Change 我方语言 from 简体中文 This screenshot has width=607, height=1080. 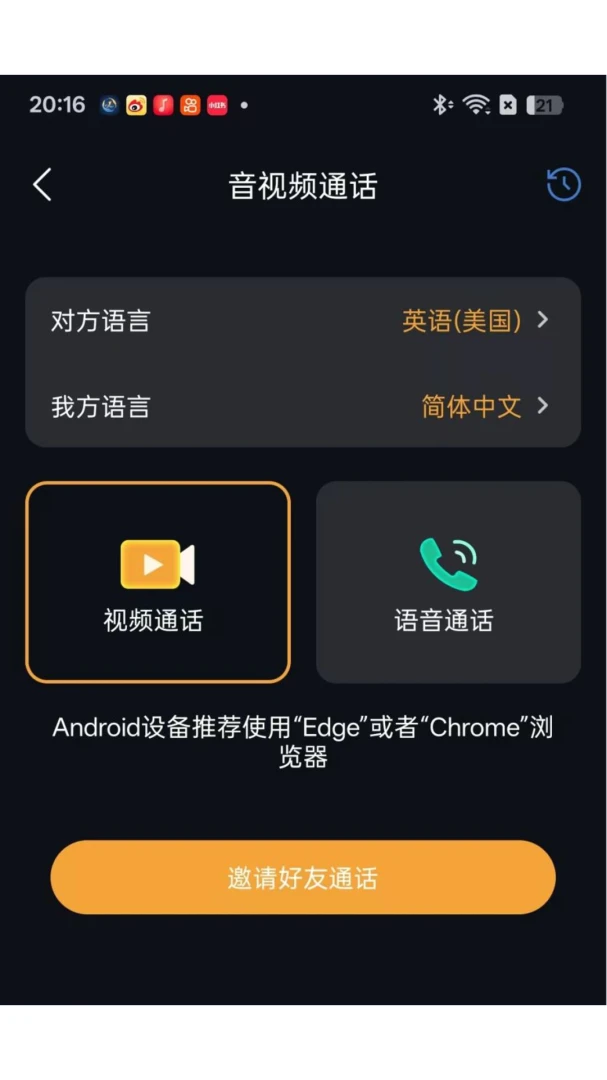pos(303,406)
